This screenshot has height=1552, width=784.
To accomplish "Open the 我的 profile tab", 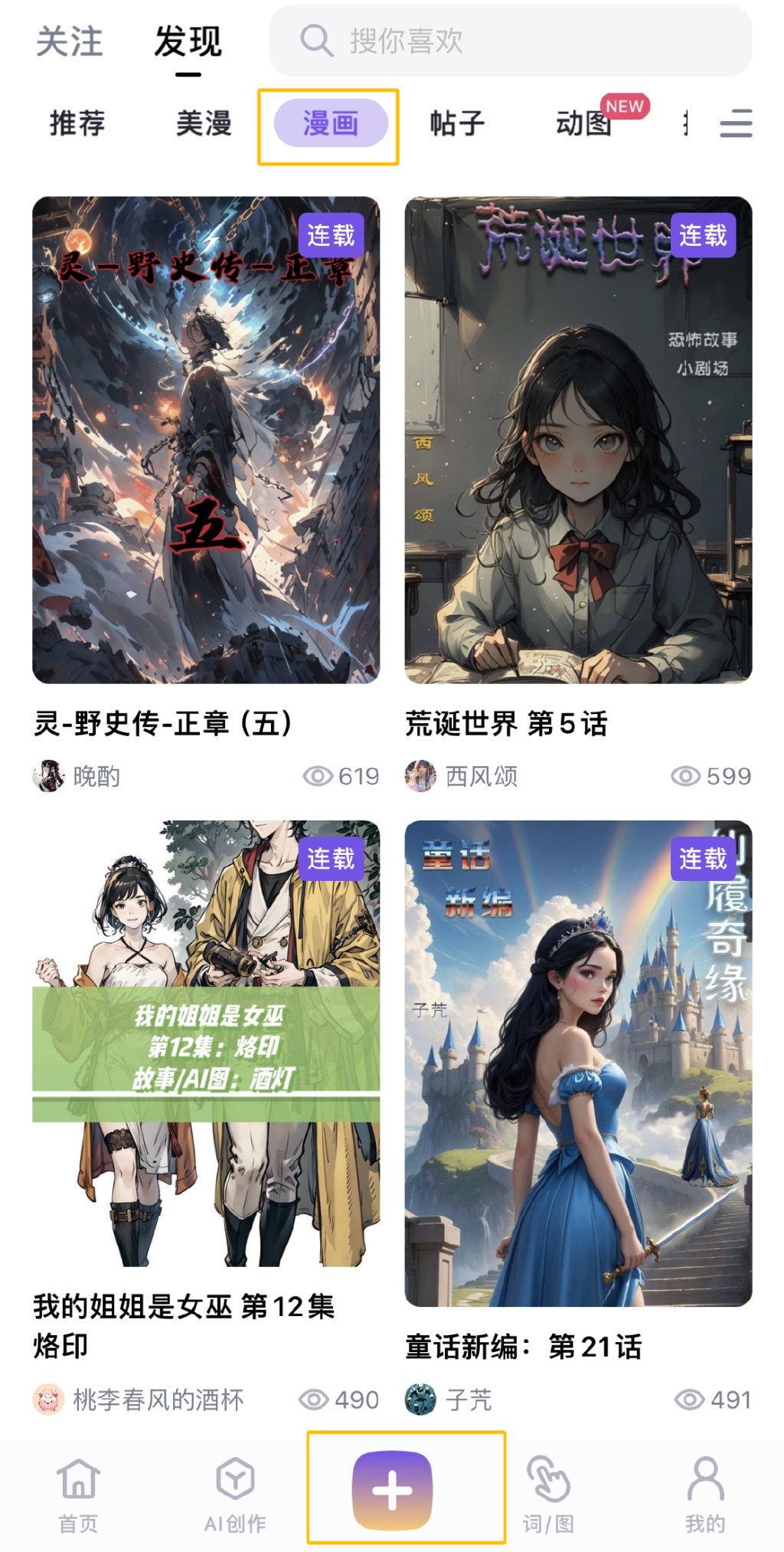I will point(705,1495).
